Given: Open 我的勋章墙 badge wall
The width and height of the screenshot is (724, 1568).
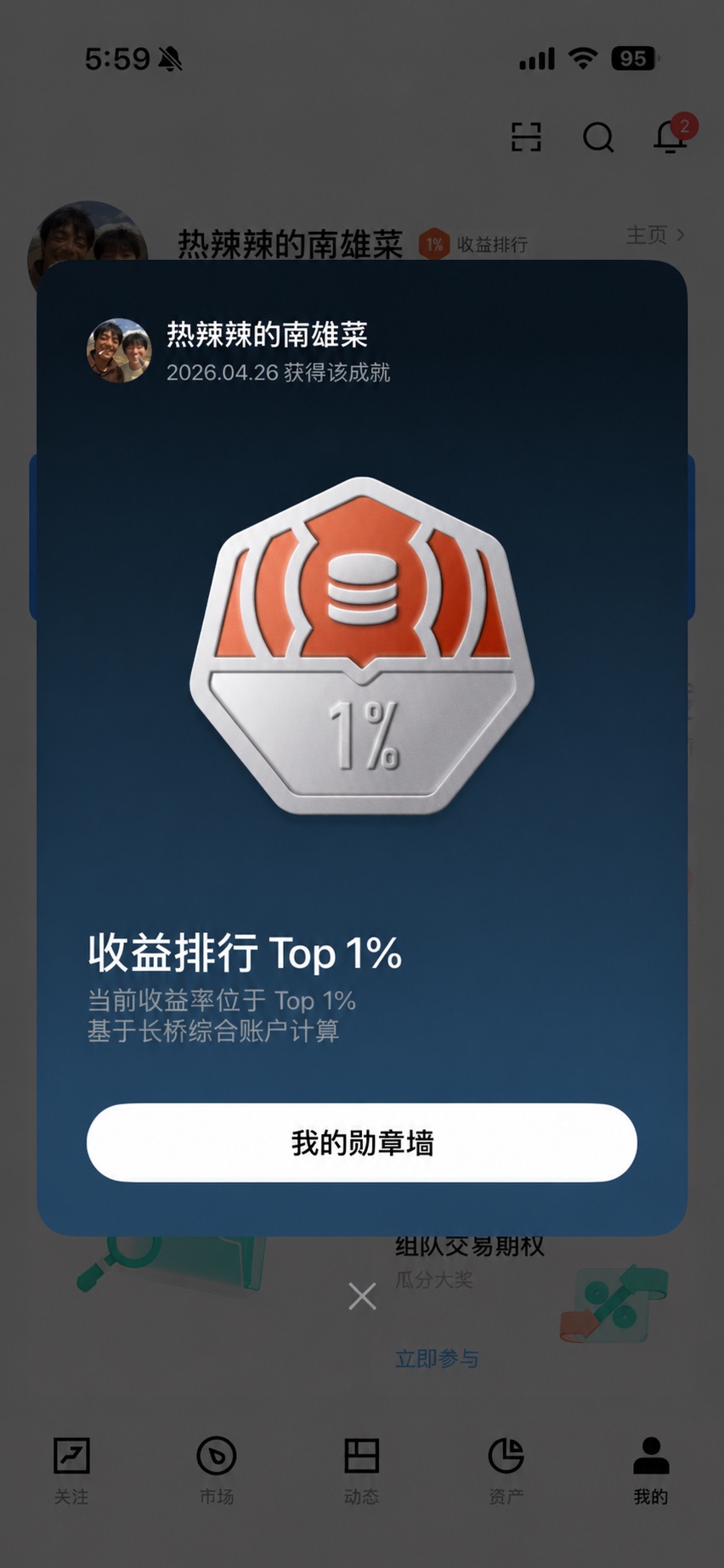Looking at the screenshot, I should coord(362,1142).
